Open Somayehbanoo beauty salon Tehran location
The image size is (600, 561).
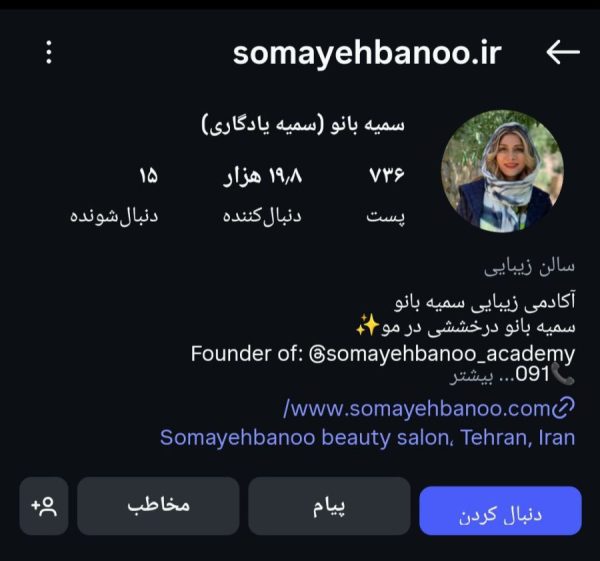367,438
